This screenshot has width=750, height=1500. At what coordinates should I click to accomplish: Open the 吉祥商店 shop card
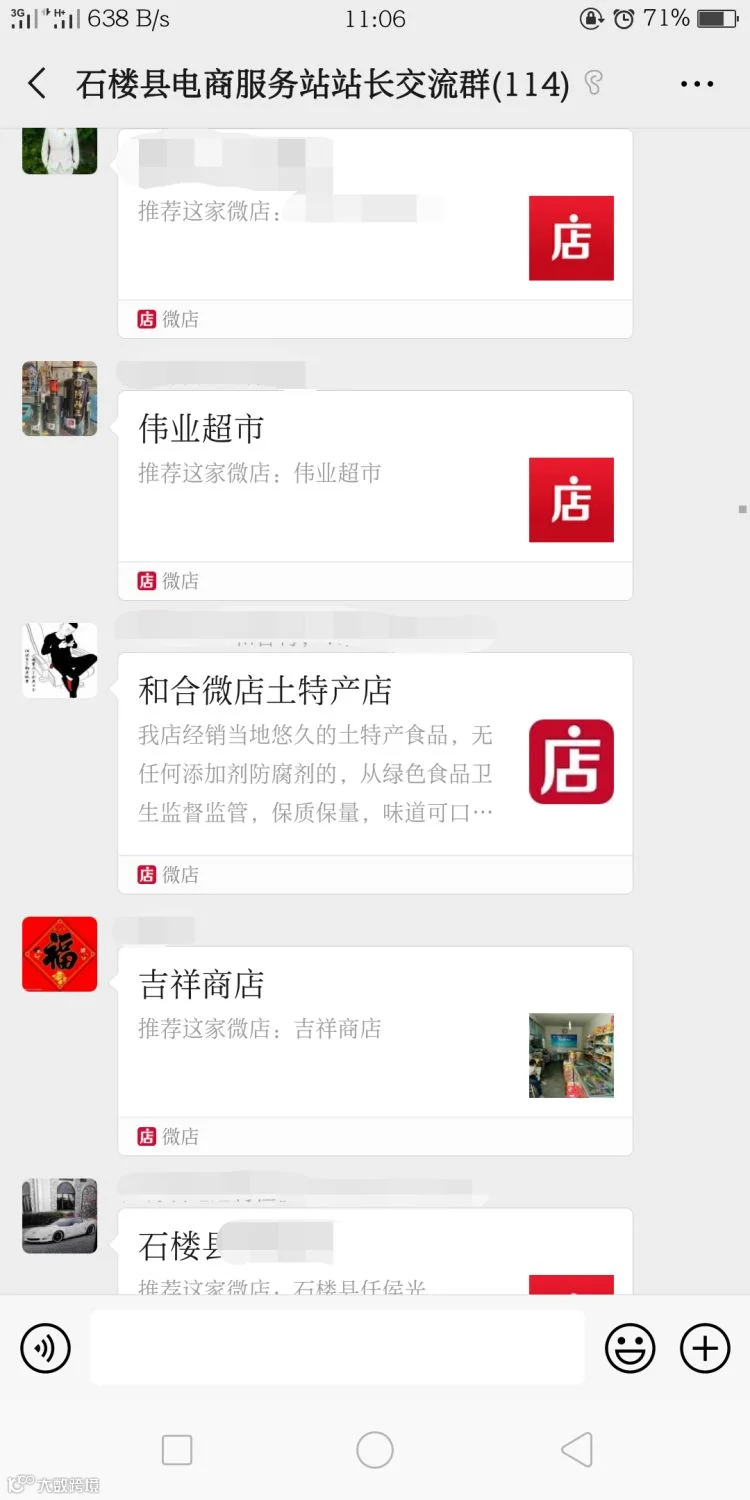coord(375,1051)
